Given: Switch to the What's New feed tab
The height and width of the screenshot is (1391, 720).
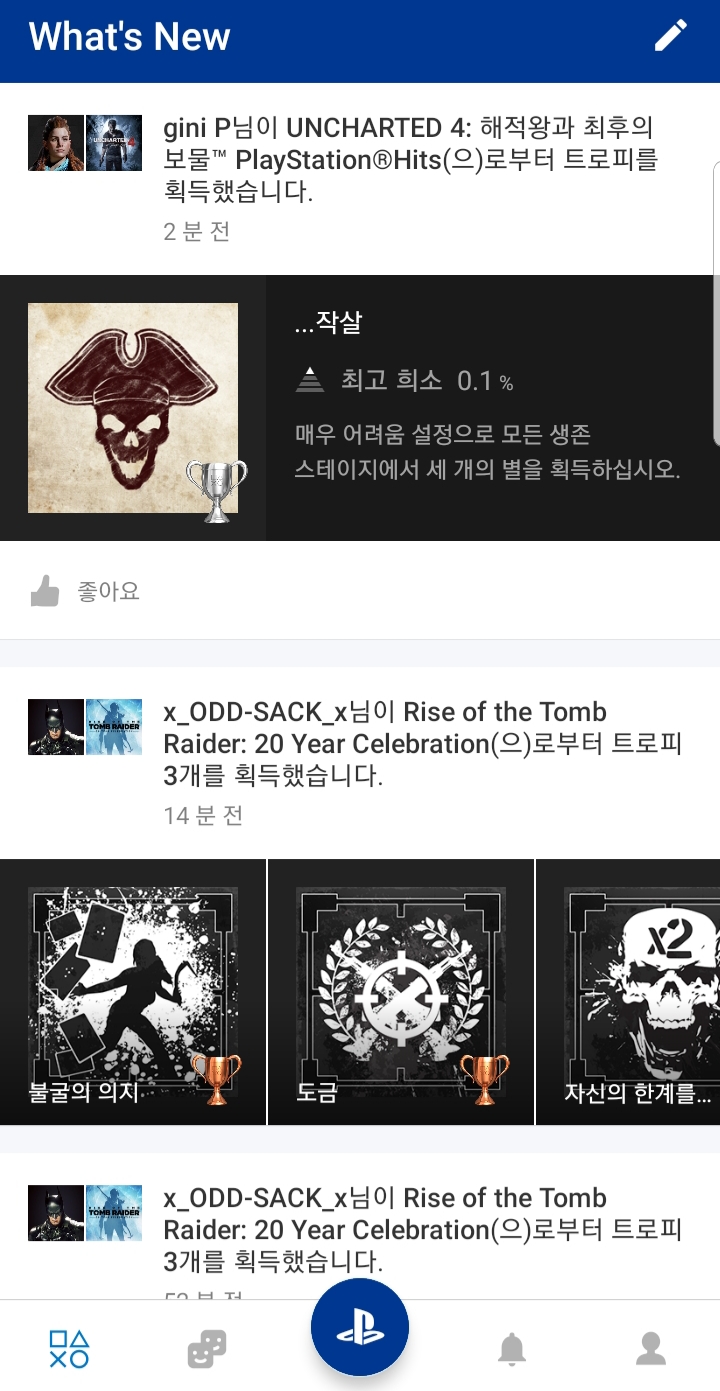Looking at the screenshot, I should pyautogui.click(x=69, y=1349).
